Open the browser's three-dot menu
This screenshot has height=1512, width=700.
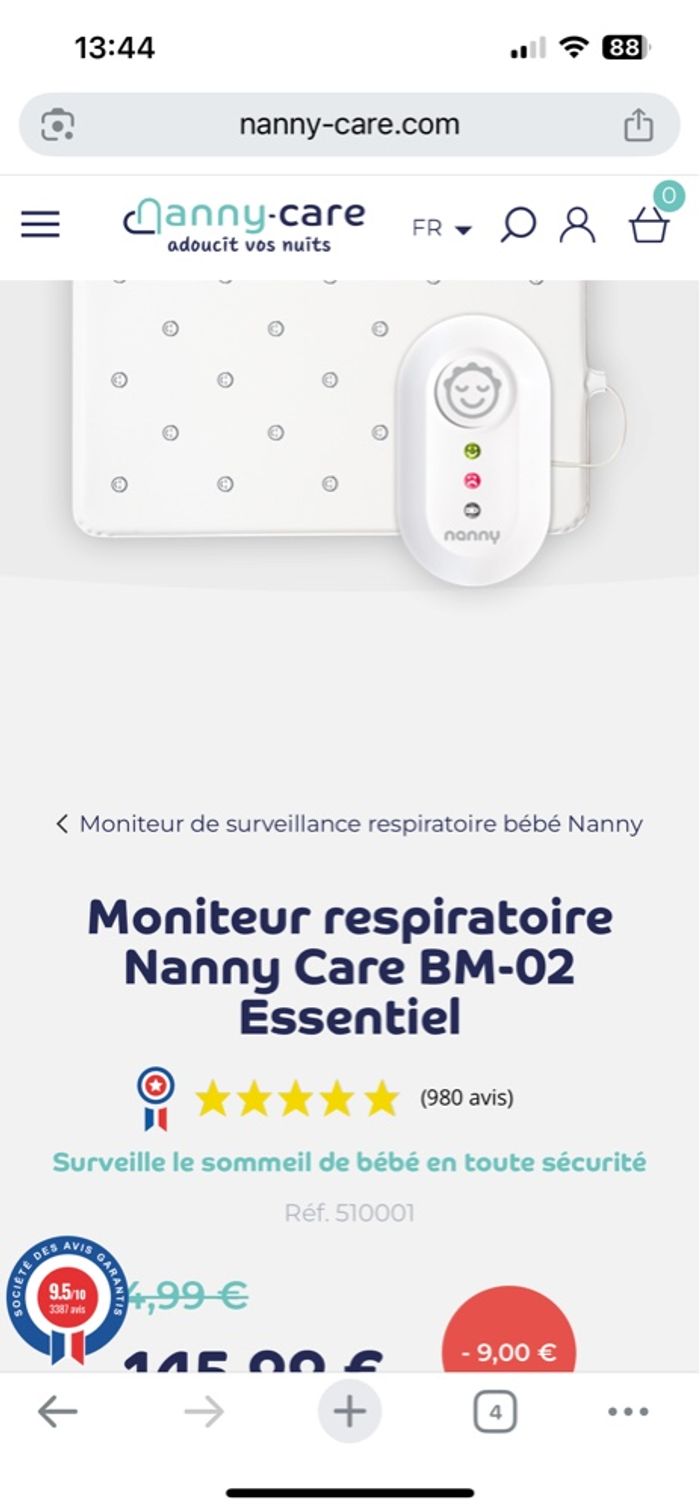click(628, 1412)
